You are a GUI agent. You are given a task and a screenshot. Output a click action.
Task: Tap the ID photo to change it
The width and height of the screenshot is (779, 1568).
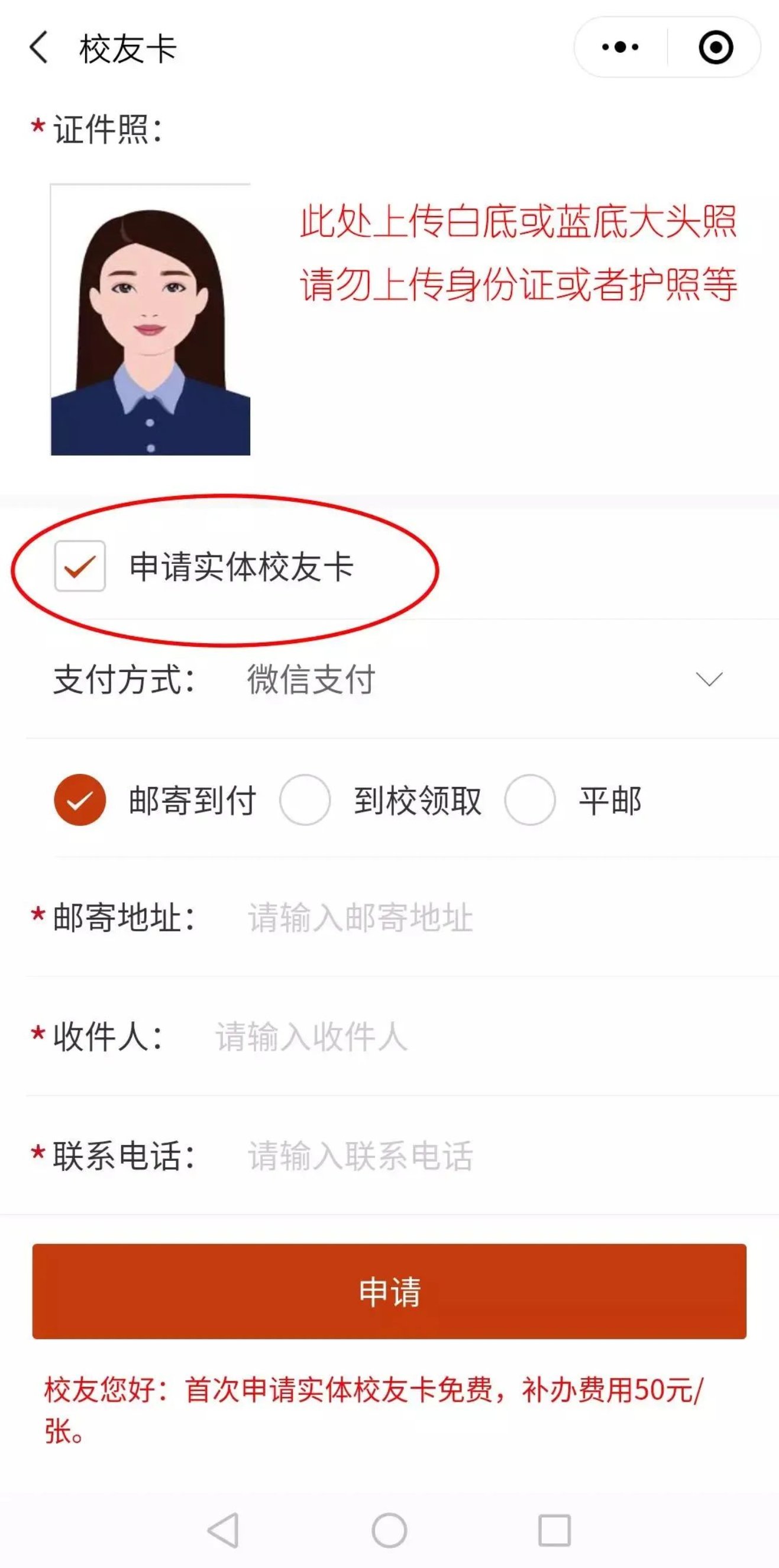150,320
